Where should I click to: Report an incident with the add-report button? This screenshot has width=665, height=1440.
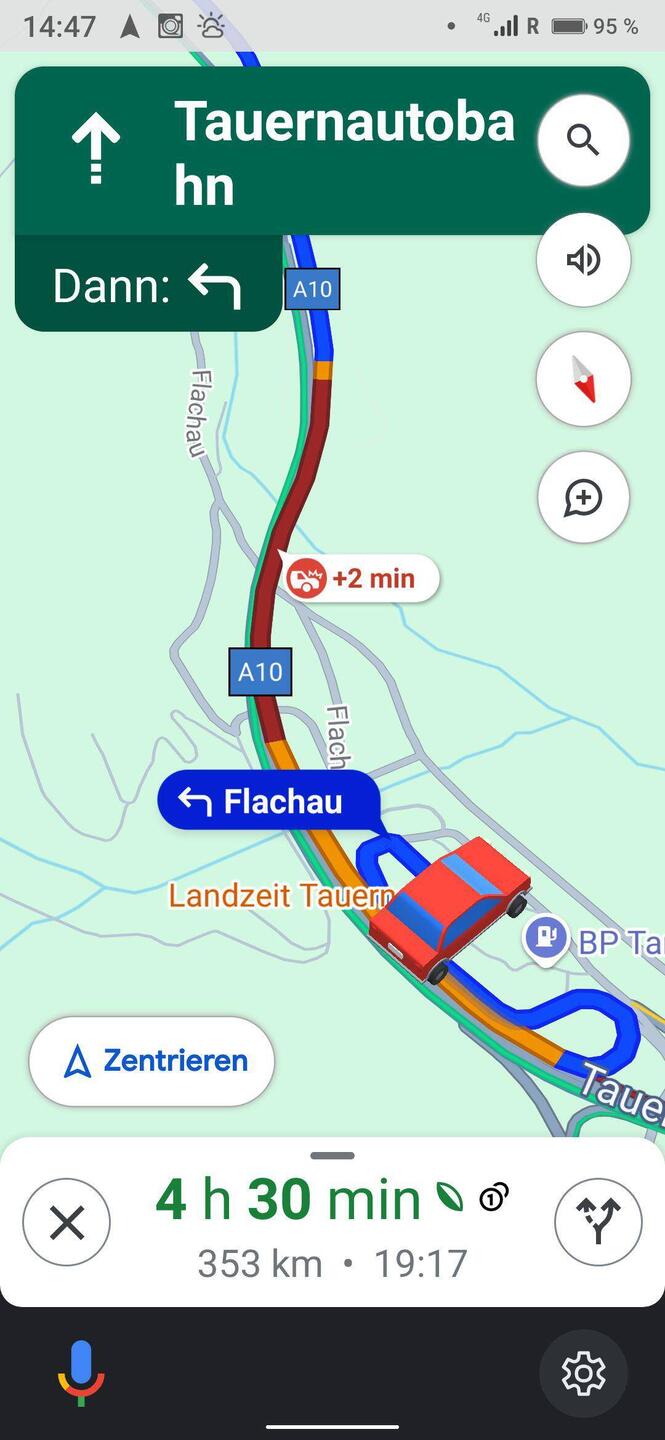pyautogui.click(x=583, y=498)
